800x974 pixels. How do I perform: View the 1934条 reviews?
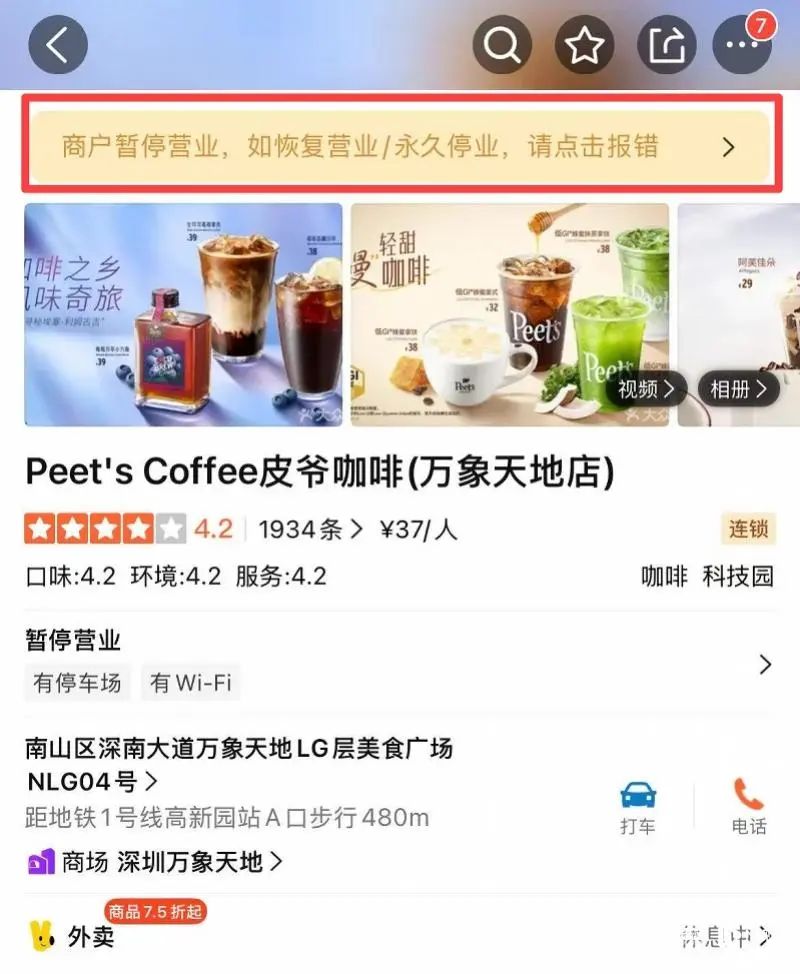pos(310,529)
